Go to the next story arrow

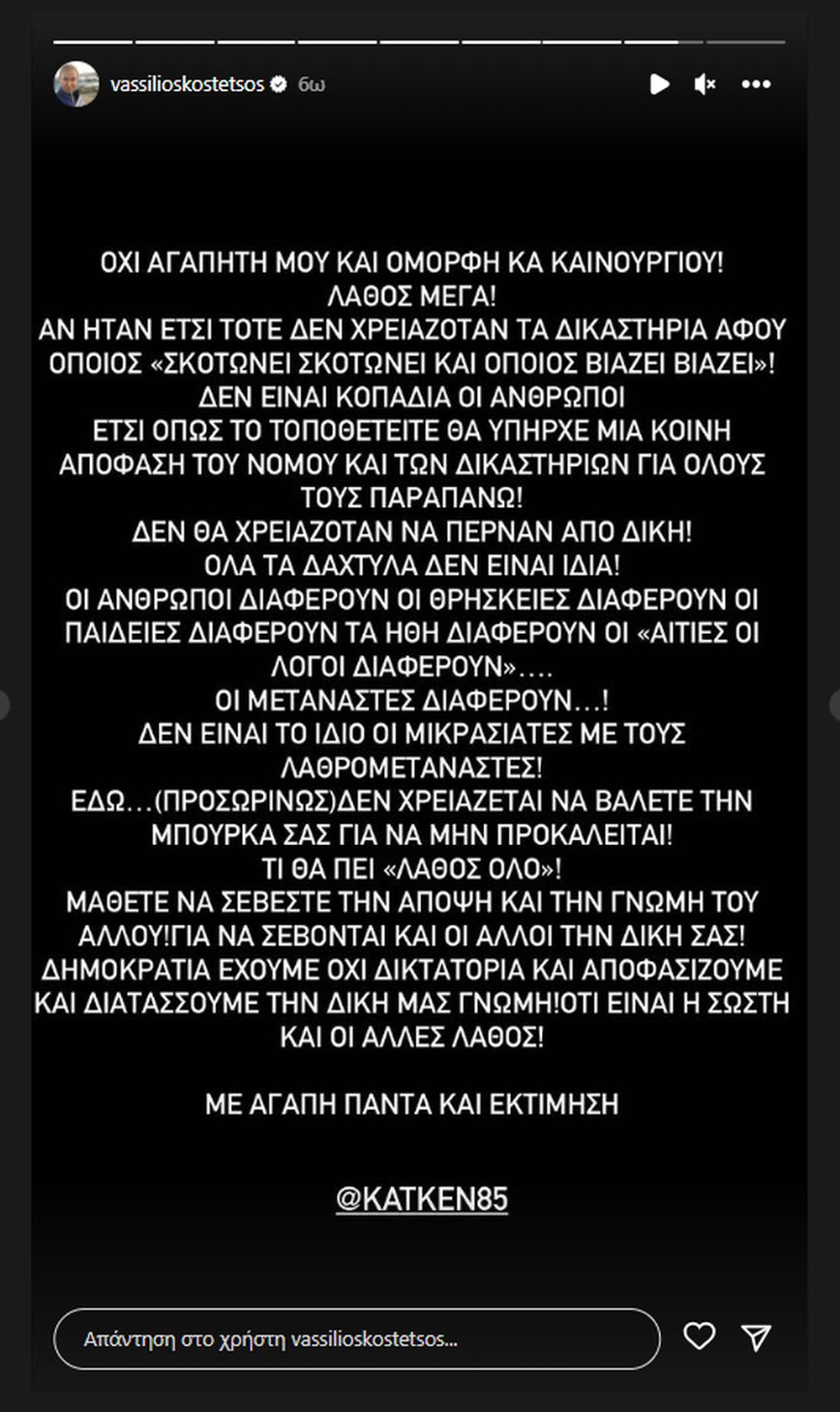834,705
